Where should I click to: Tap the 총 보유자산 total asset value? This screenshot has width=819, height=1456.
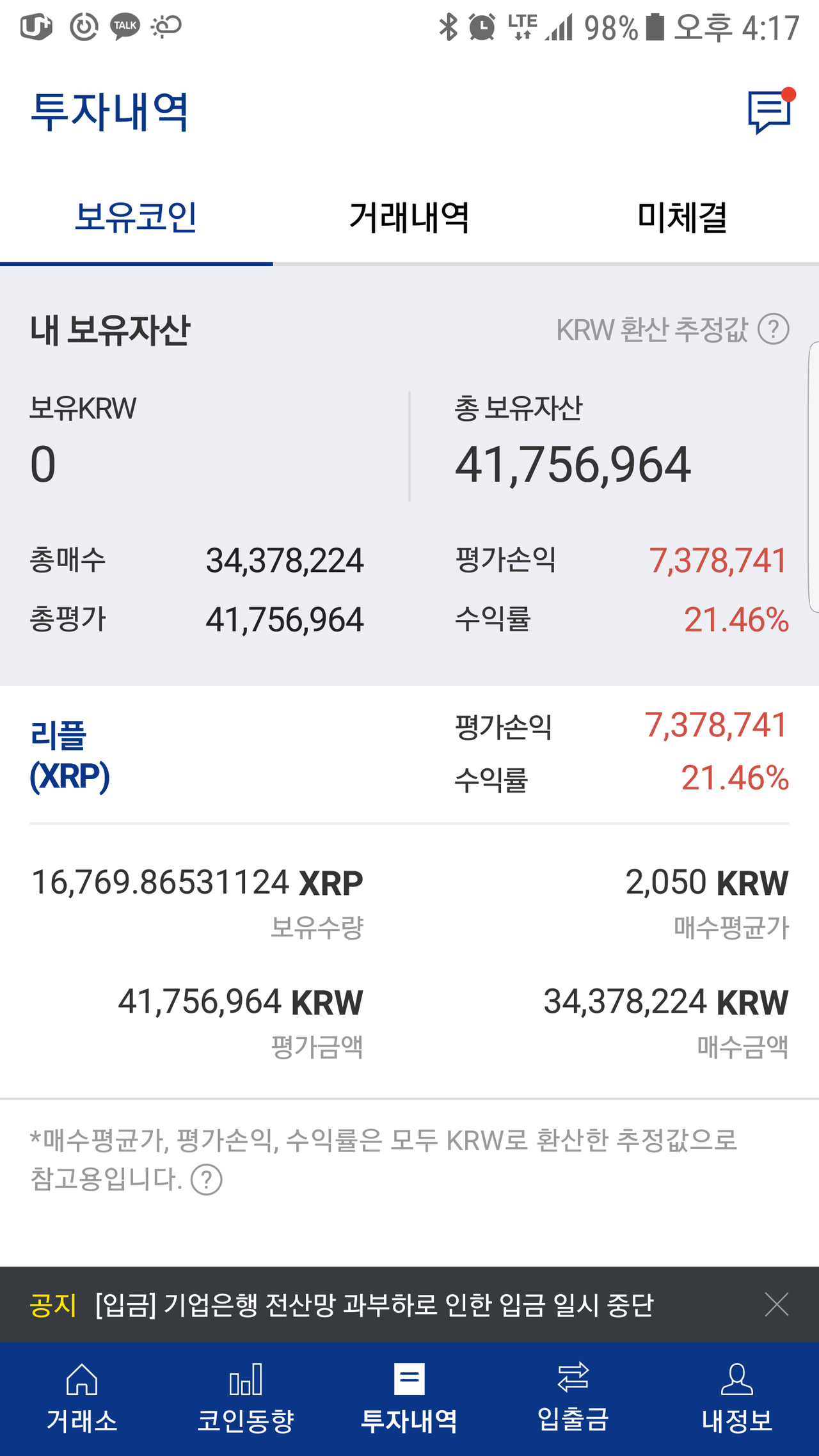click(573, 464)
